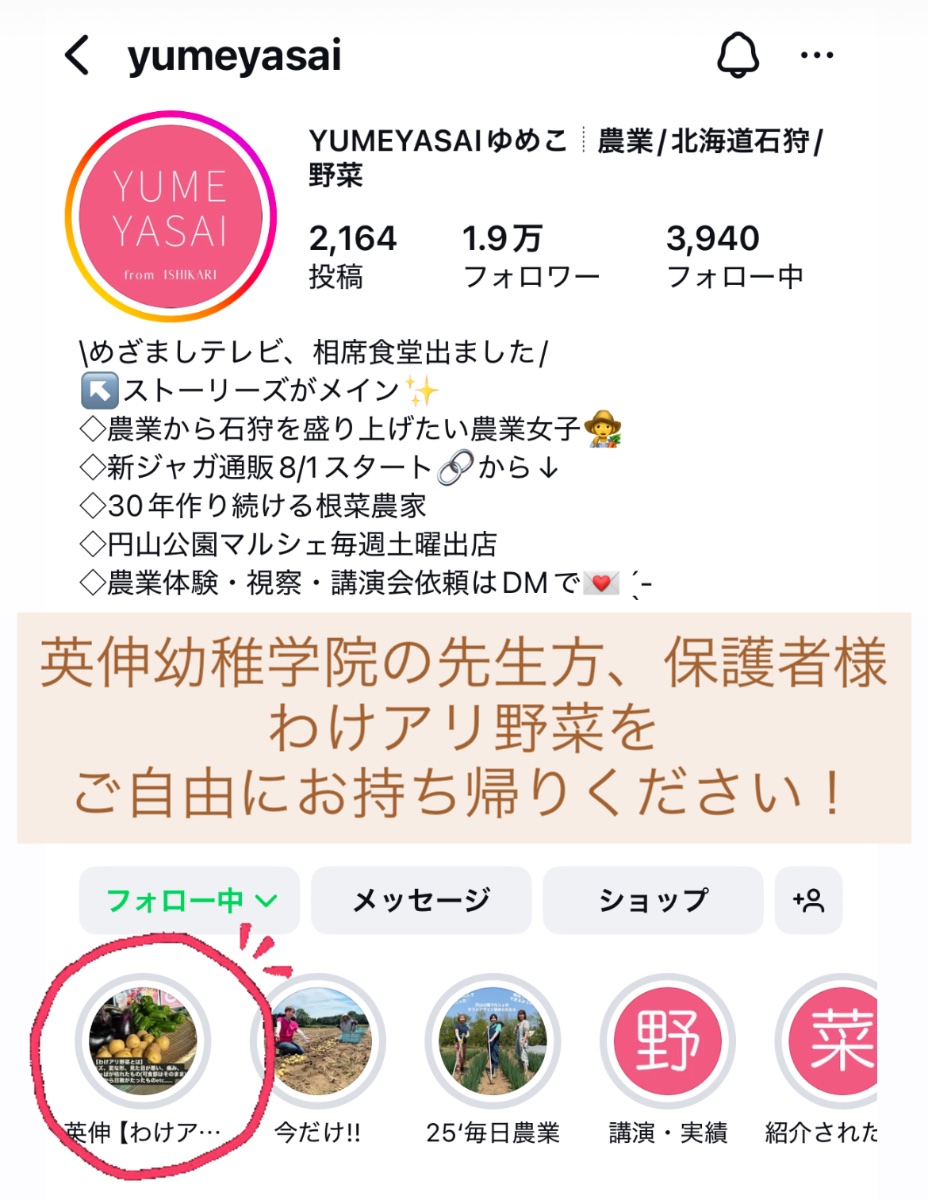Open the 3,940 フォロー中 list
This screenshot has height=1200, width=928.
pyautogui.click(x=734, y=256)
